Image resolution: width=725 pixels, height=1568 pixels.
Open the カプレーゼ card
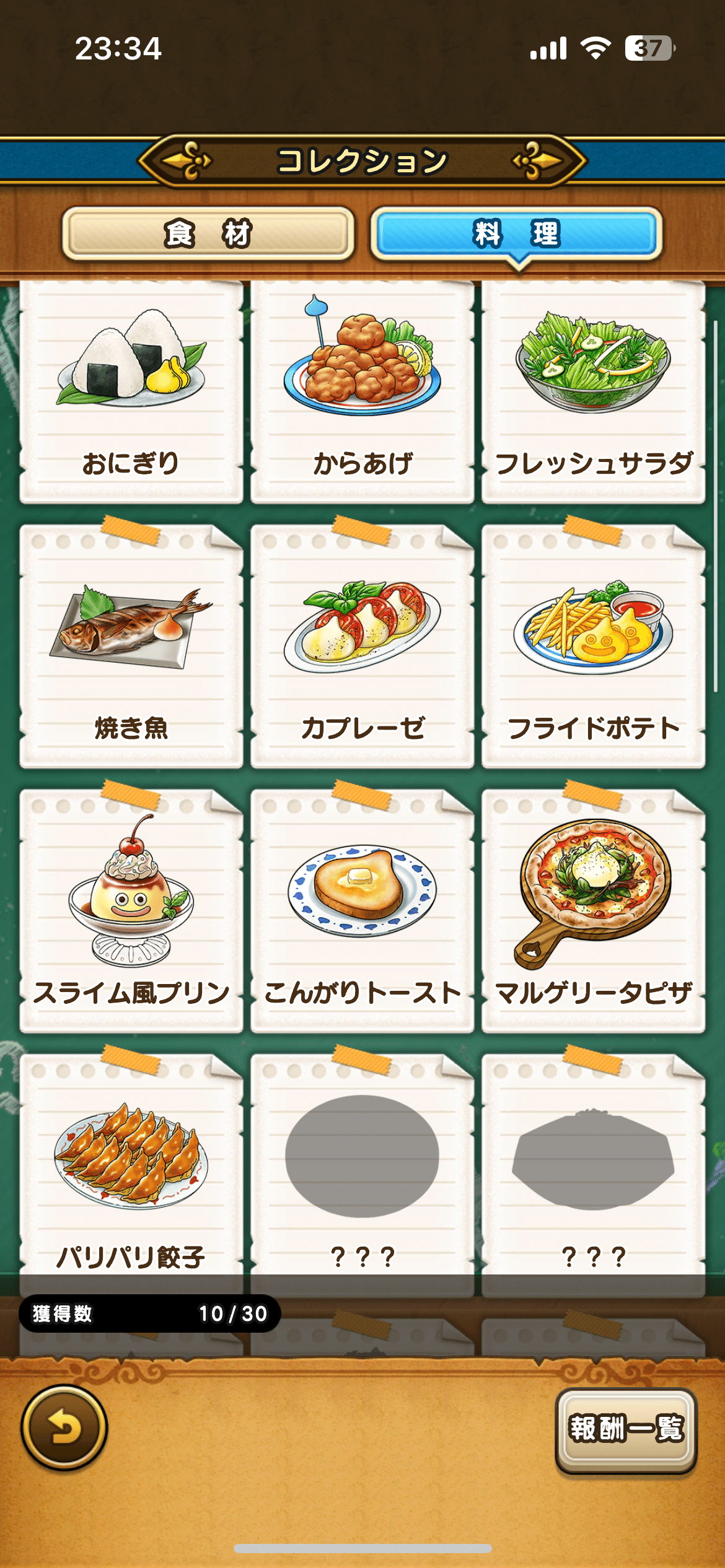pyautogui.click(x=362, y=647)
